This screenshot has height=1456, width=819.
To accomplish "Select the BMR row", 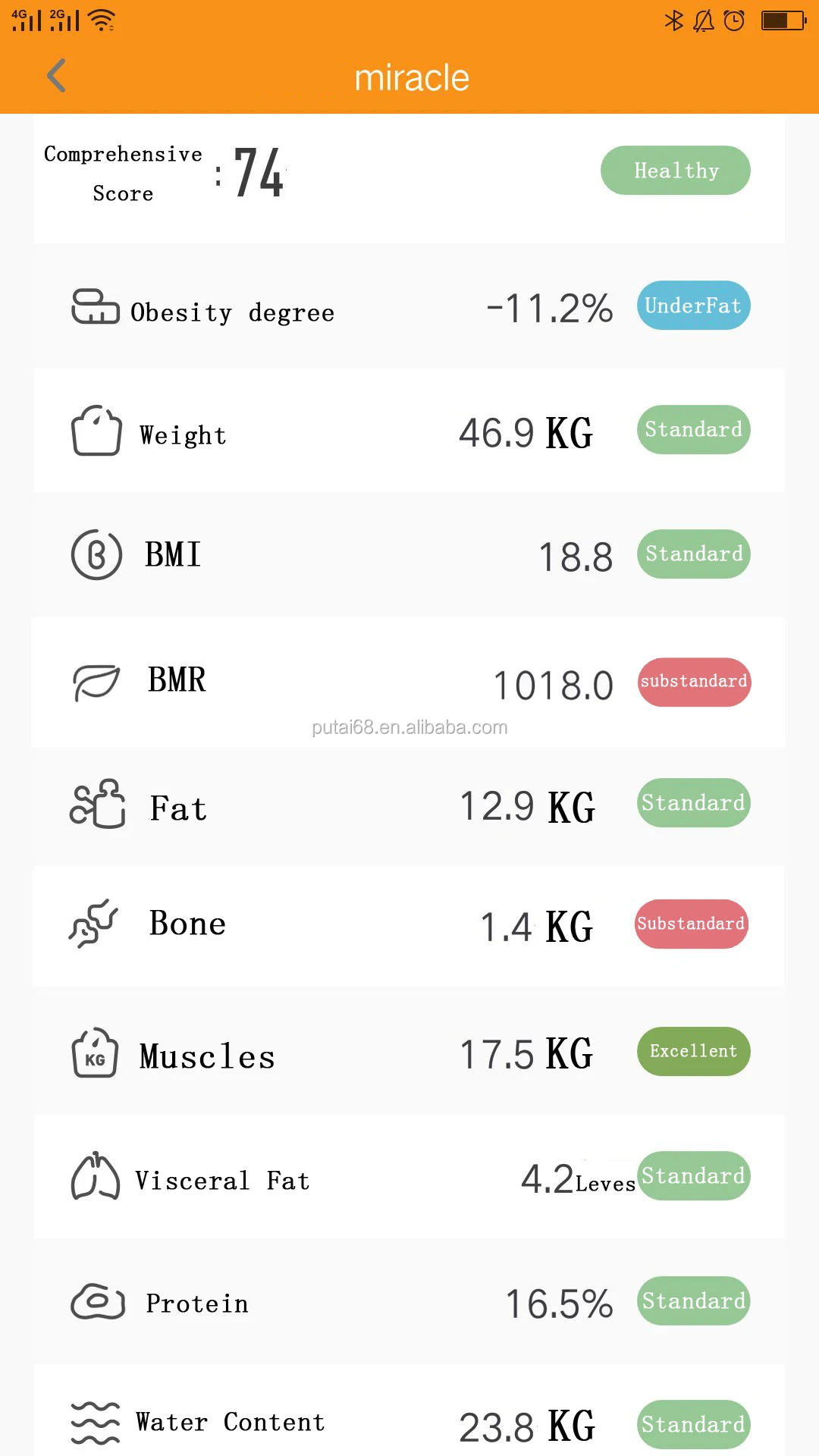I will pos(409,682).
